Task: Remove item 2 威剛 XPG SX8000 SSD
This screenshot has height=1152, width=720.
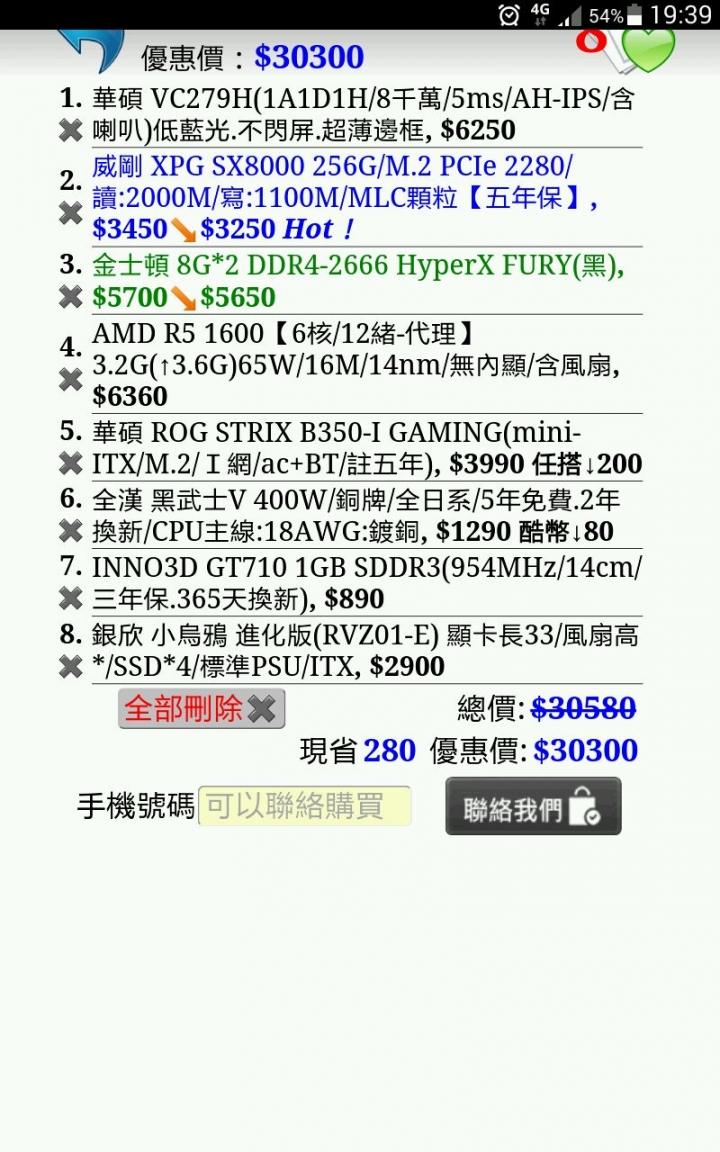Action: [x=70, y=213]
